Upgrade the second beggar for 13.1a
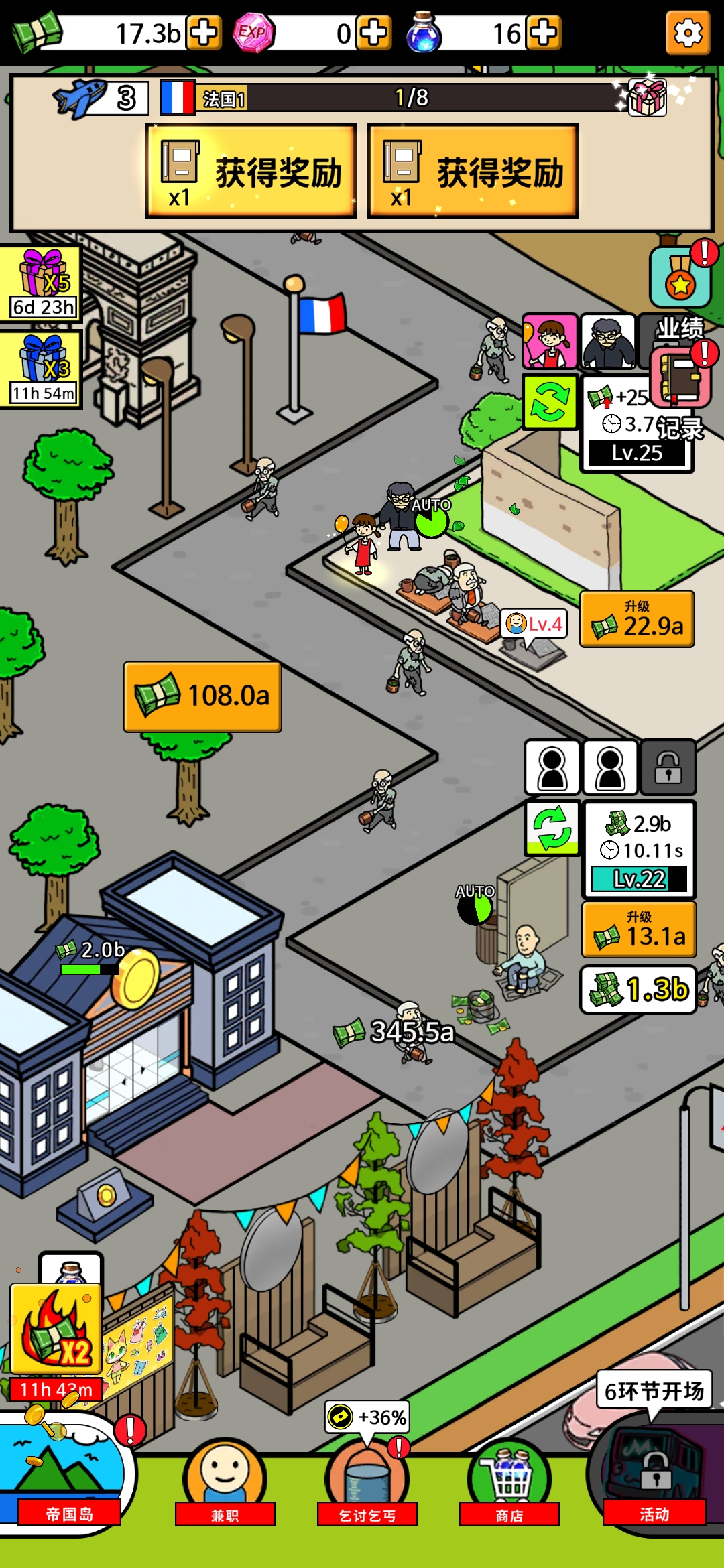This screenshot has height=1568, width=724. click(639, 929)
